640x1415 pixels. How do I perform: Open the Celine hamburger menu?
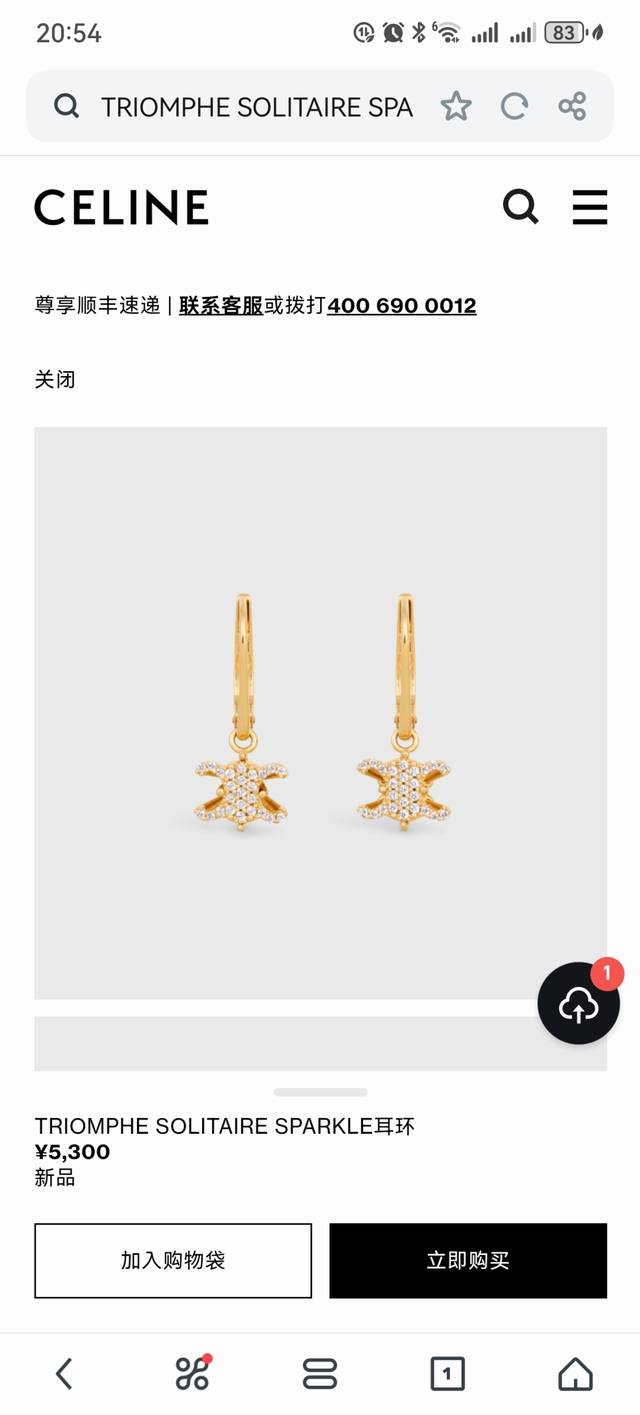click(589, 207)
